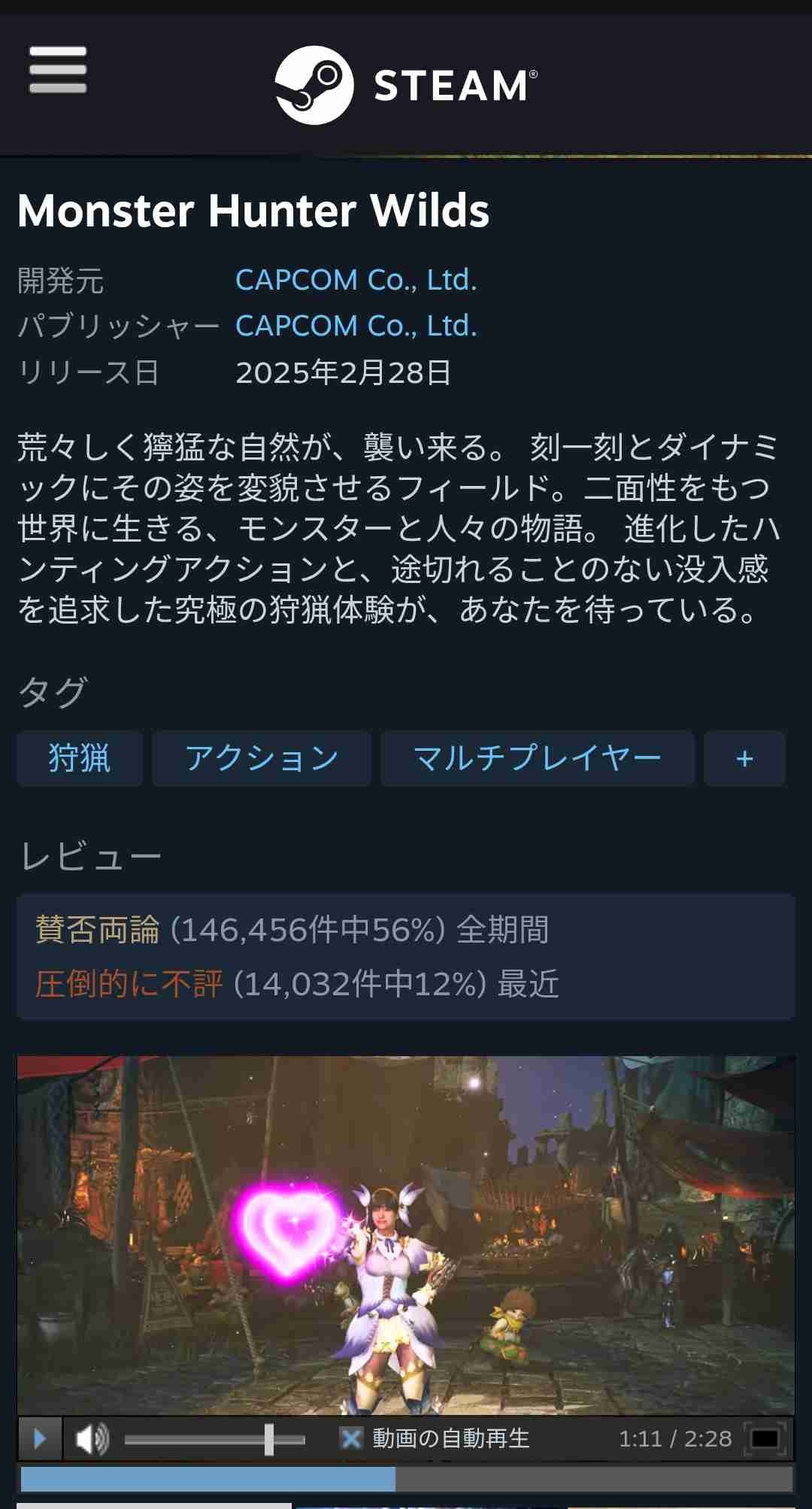Play the trailer video
The width and height of the screenshot is (812, 1509).
pyautogui.click(x=39, y=1439)
